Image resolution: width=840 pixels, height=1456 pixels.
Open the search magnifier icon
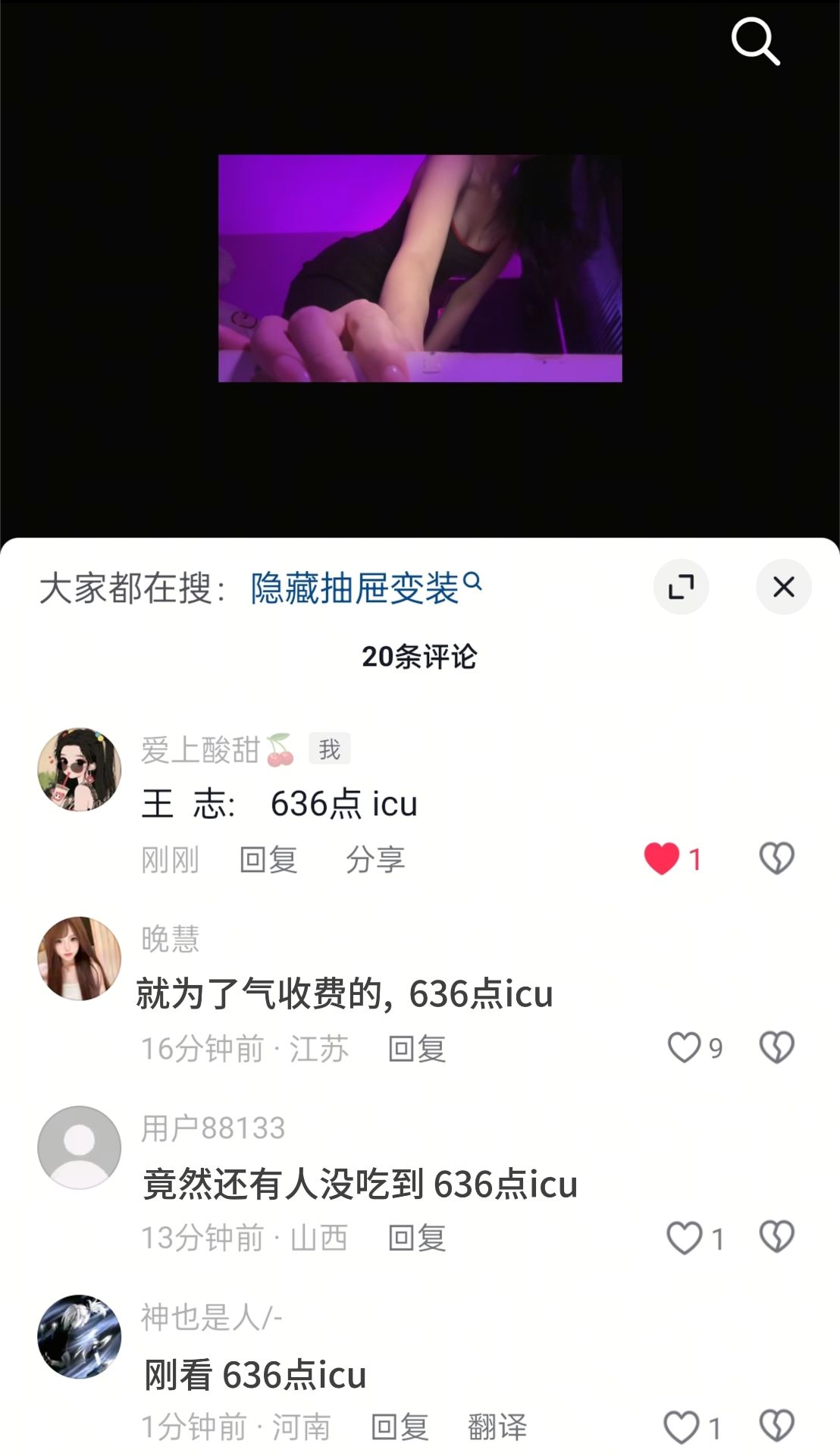coord(755,41)
